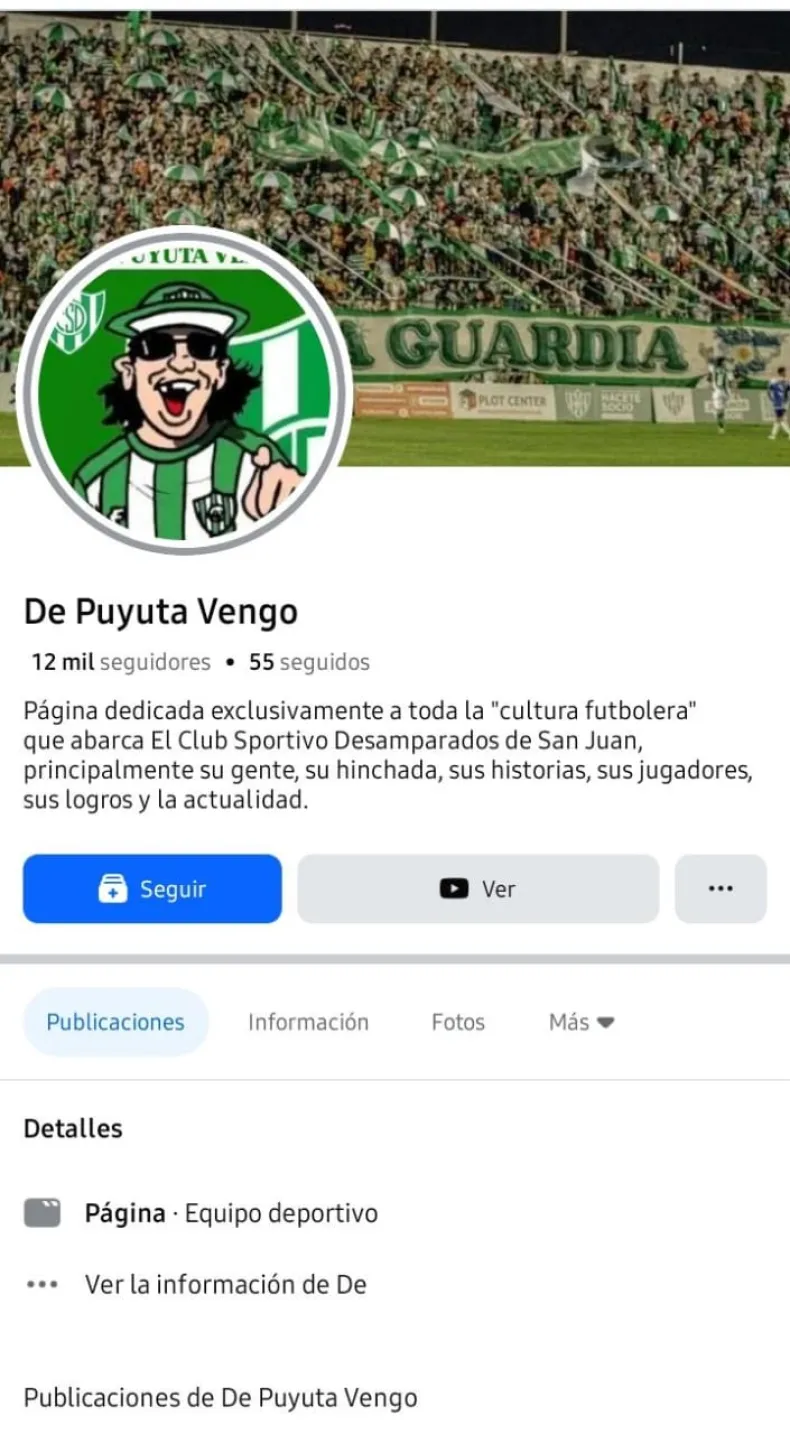View the 55 seguidos list
Viewport: 790px width, 1434px height.
point(309,662)
